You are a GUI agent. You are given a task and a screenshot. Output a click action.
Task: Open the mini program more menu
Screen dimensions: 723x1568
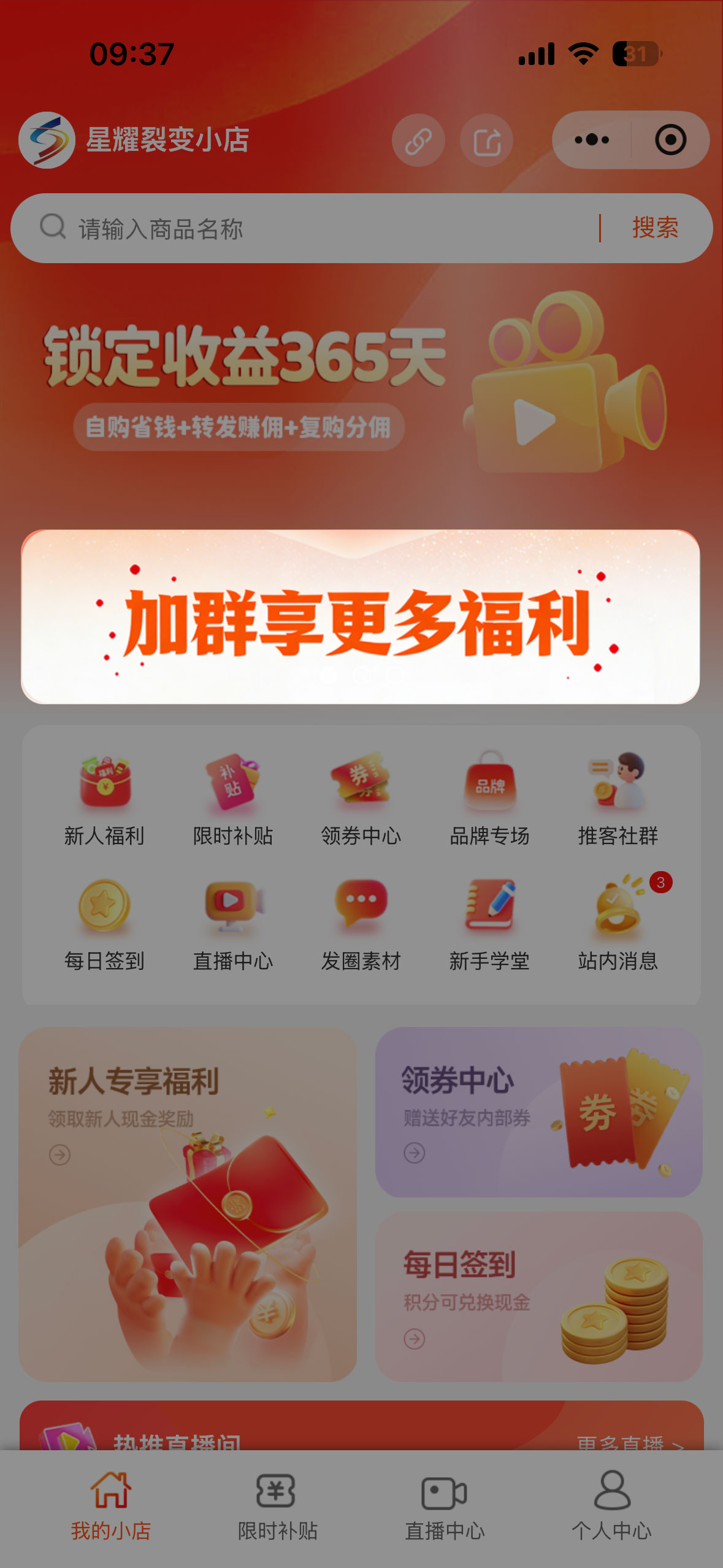coord(592,140)
